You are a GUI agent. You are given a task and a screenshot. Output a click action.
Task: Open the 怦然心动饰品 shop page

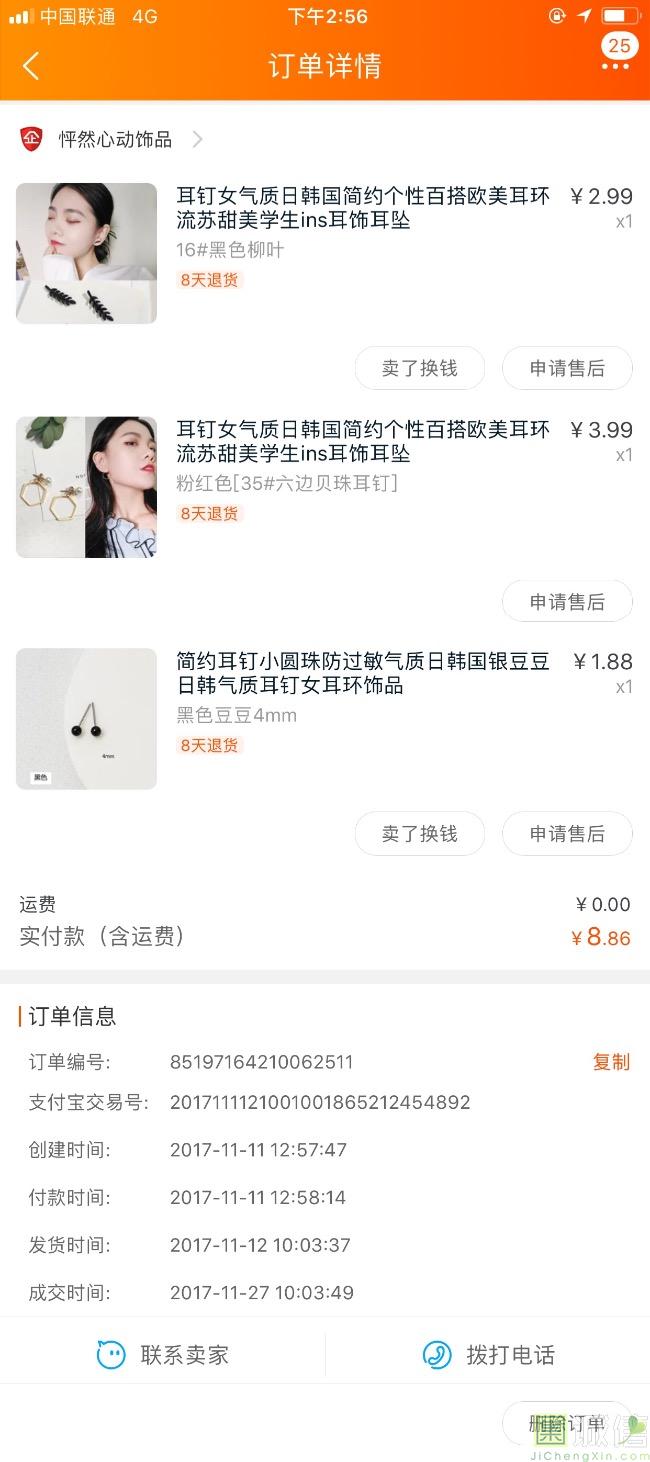pyautogui.click(x=114, y=139)
